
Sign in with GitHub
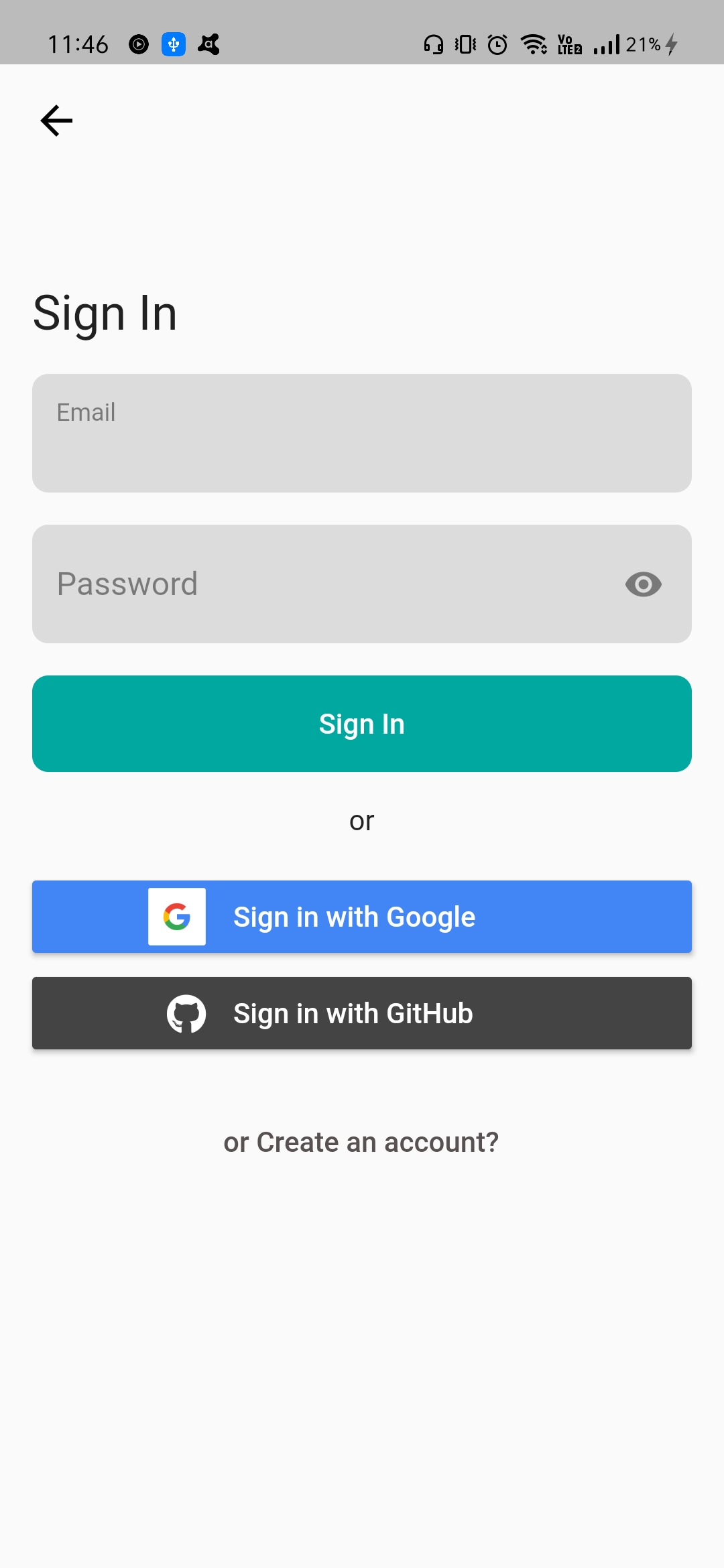click(362, 1013)
